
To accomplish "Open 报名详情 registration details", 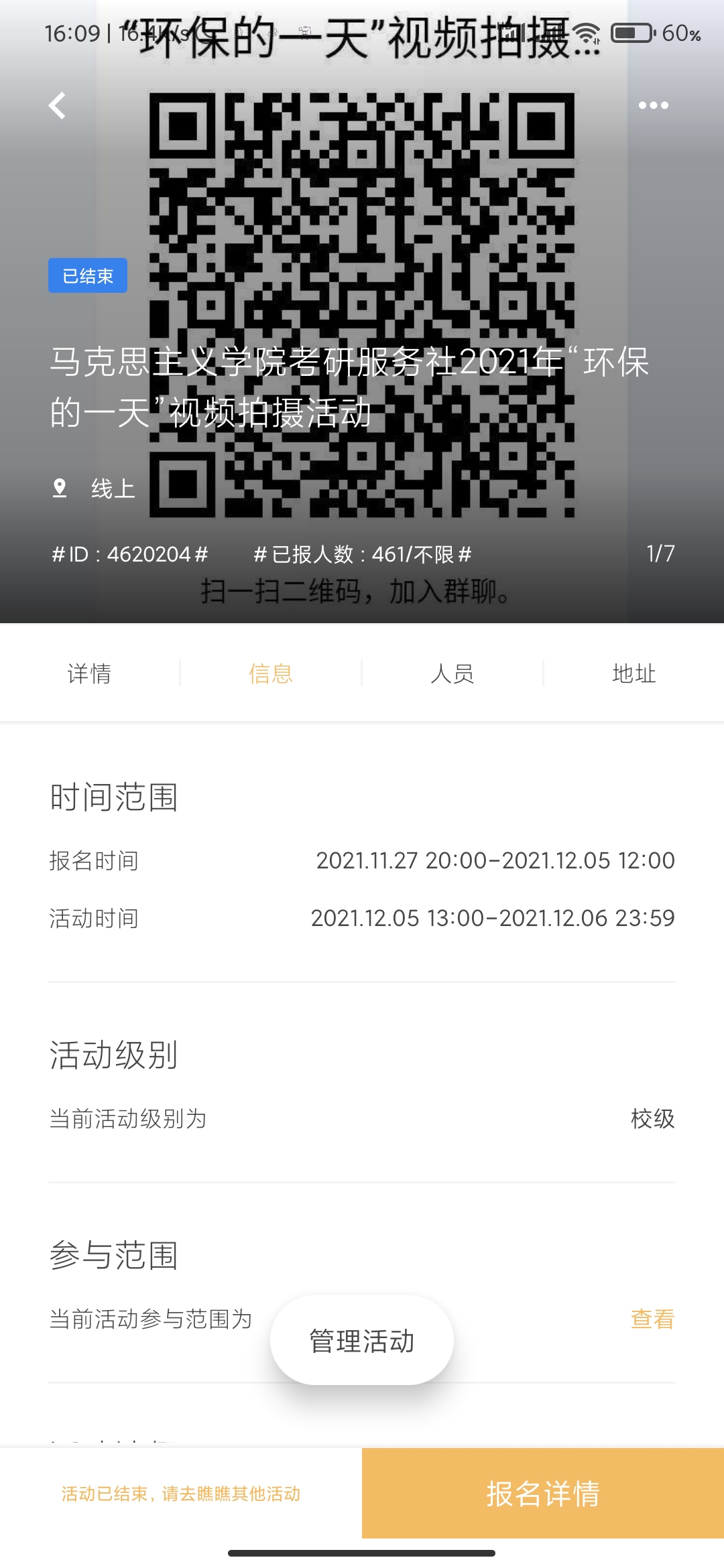I will click(x=543, y=1494).
